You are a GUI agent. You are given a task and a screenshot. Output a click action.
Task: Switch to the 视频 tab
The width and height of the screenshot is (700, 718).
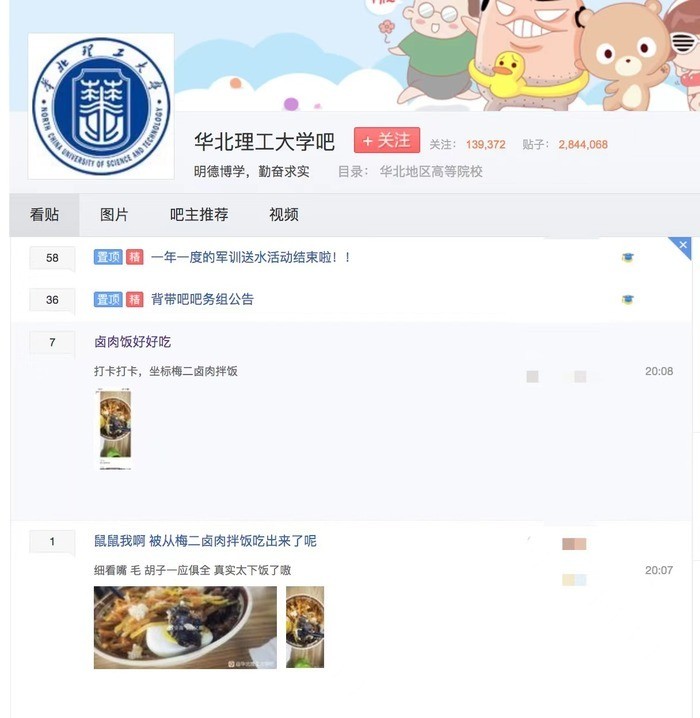point(284,215)
